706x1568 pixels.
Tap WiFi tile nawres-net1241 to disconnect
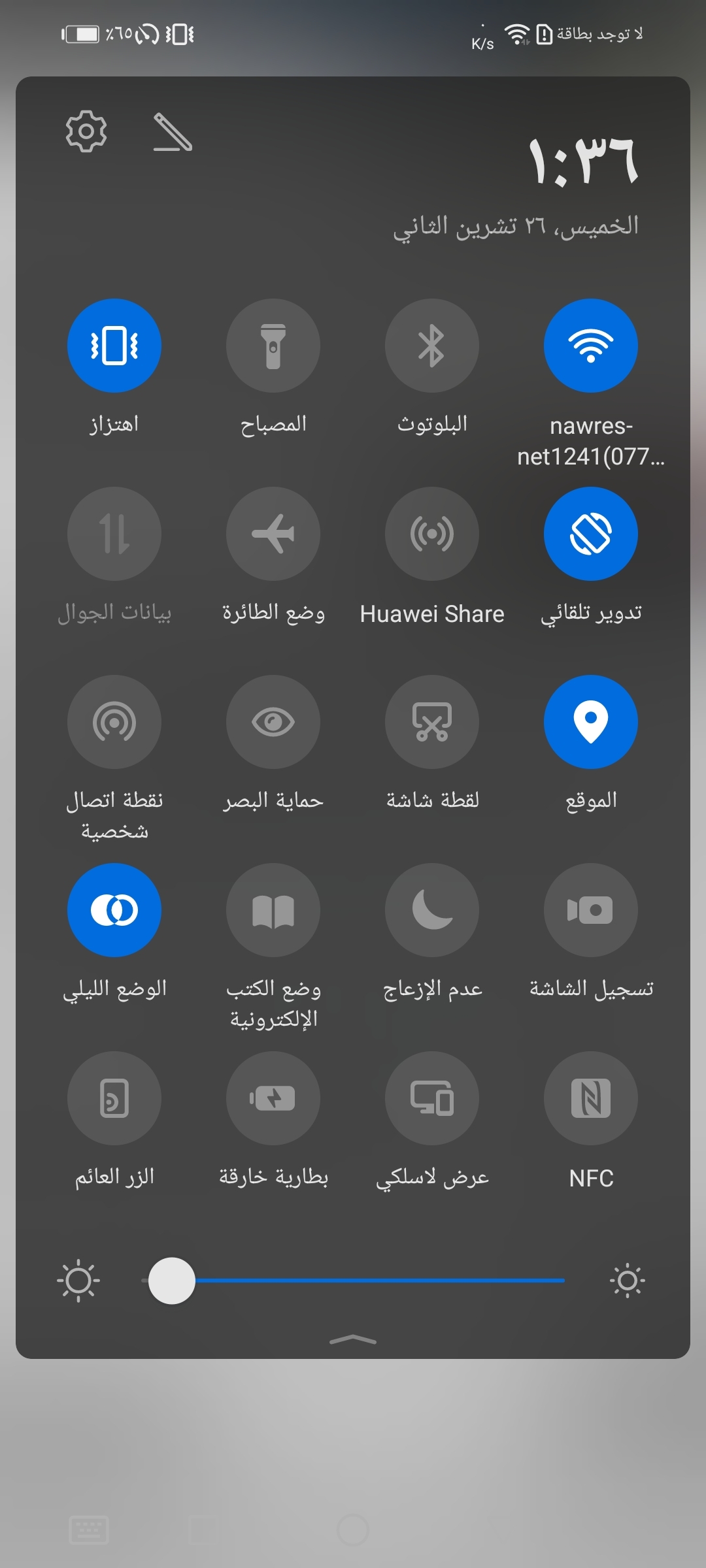[x=590, y=346]
